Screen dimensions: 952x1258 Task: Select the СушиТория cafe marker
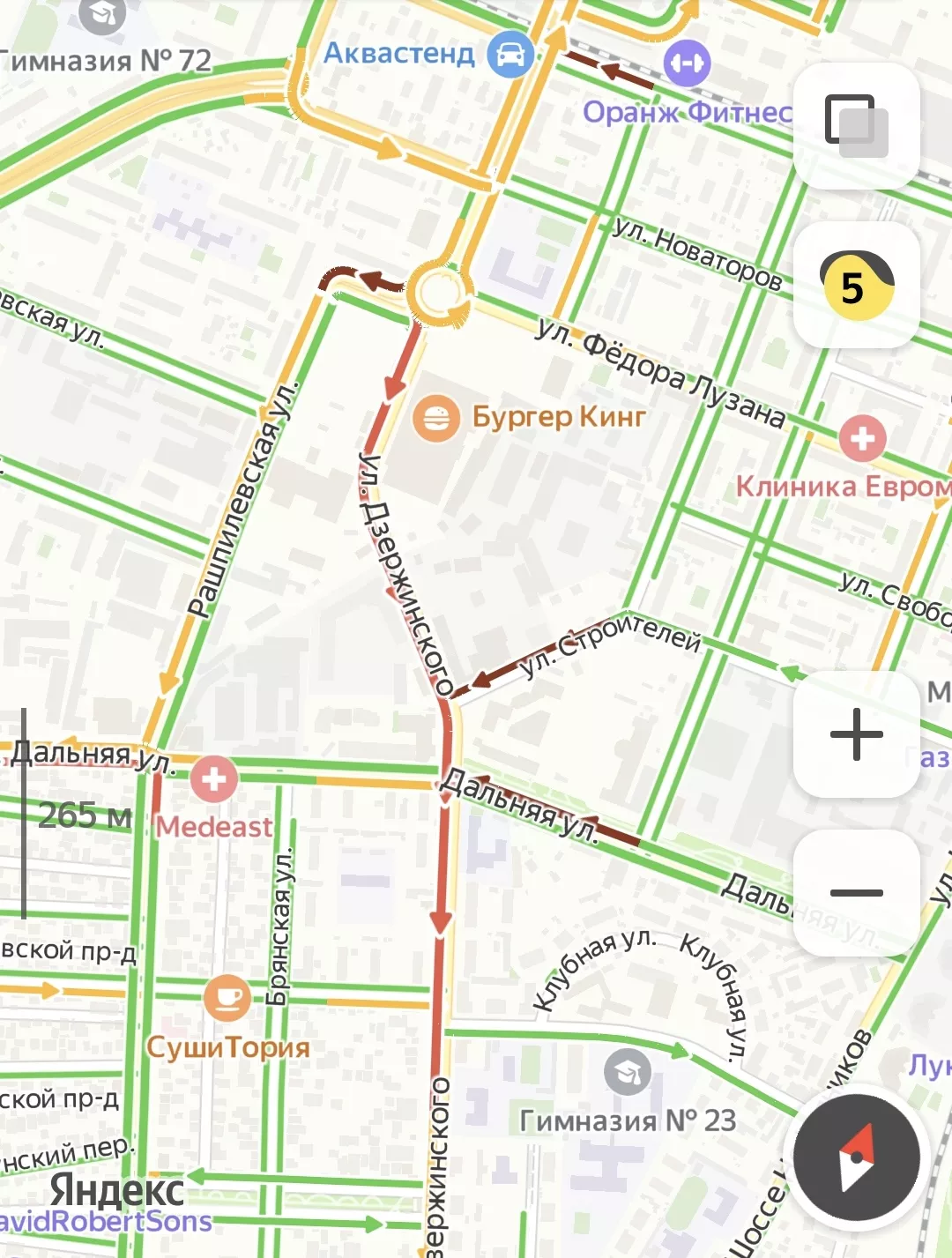click(227, 998)
